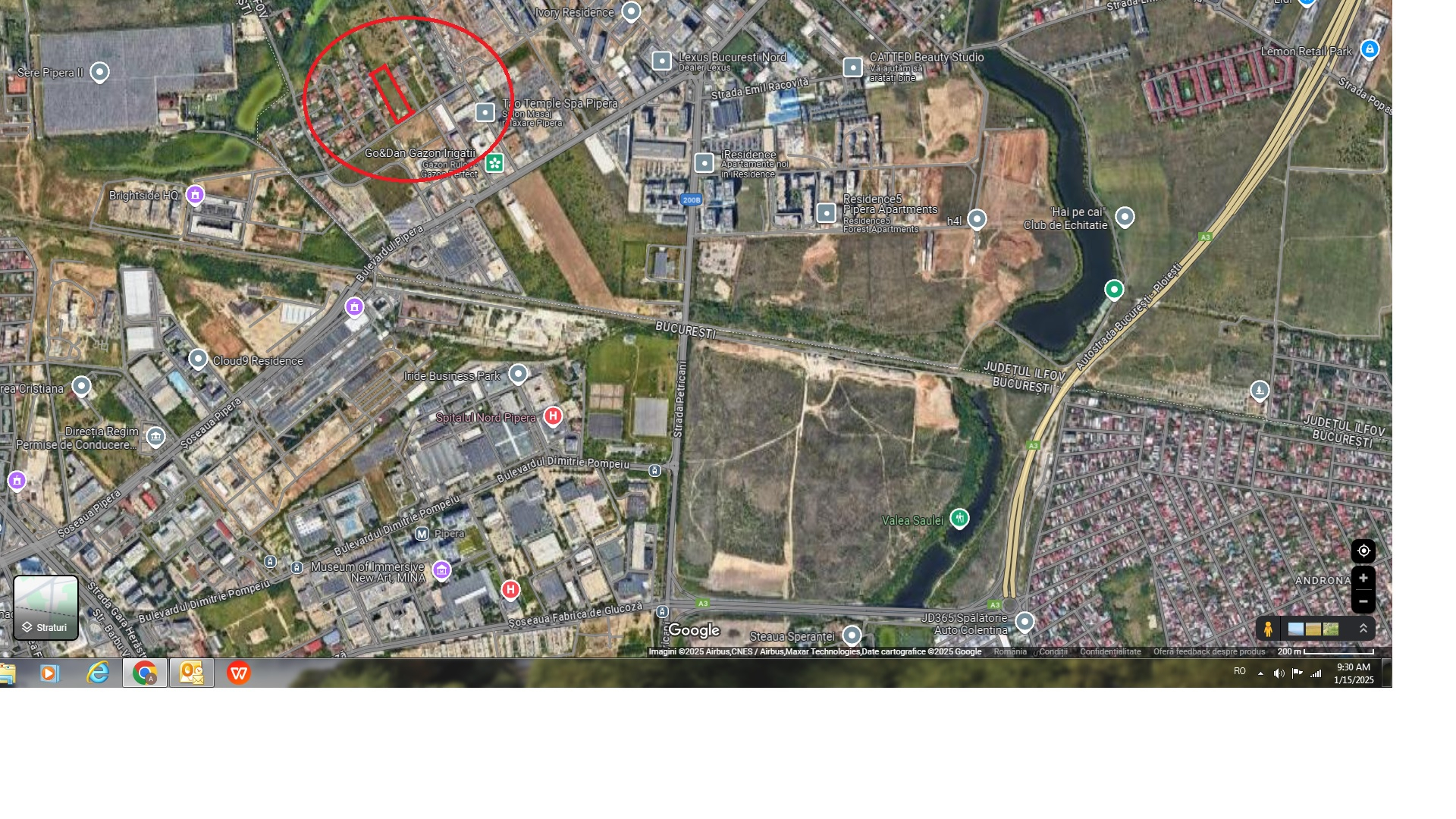Select the Sere Pipera II pin

point(99,72)
